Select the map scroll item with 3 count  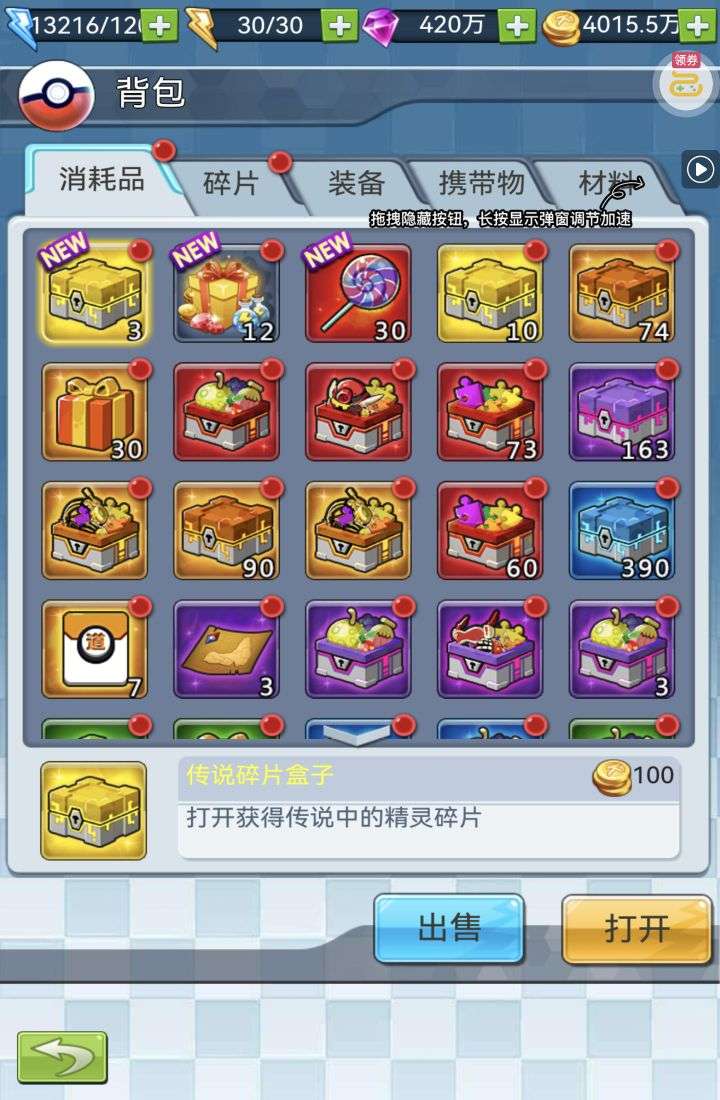click(226, 650)
